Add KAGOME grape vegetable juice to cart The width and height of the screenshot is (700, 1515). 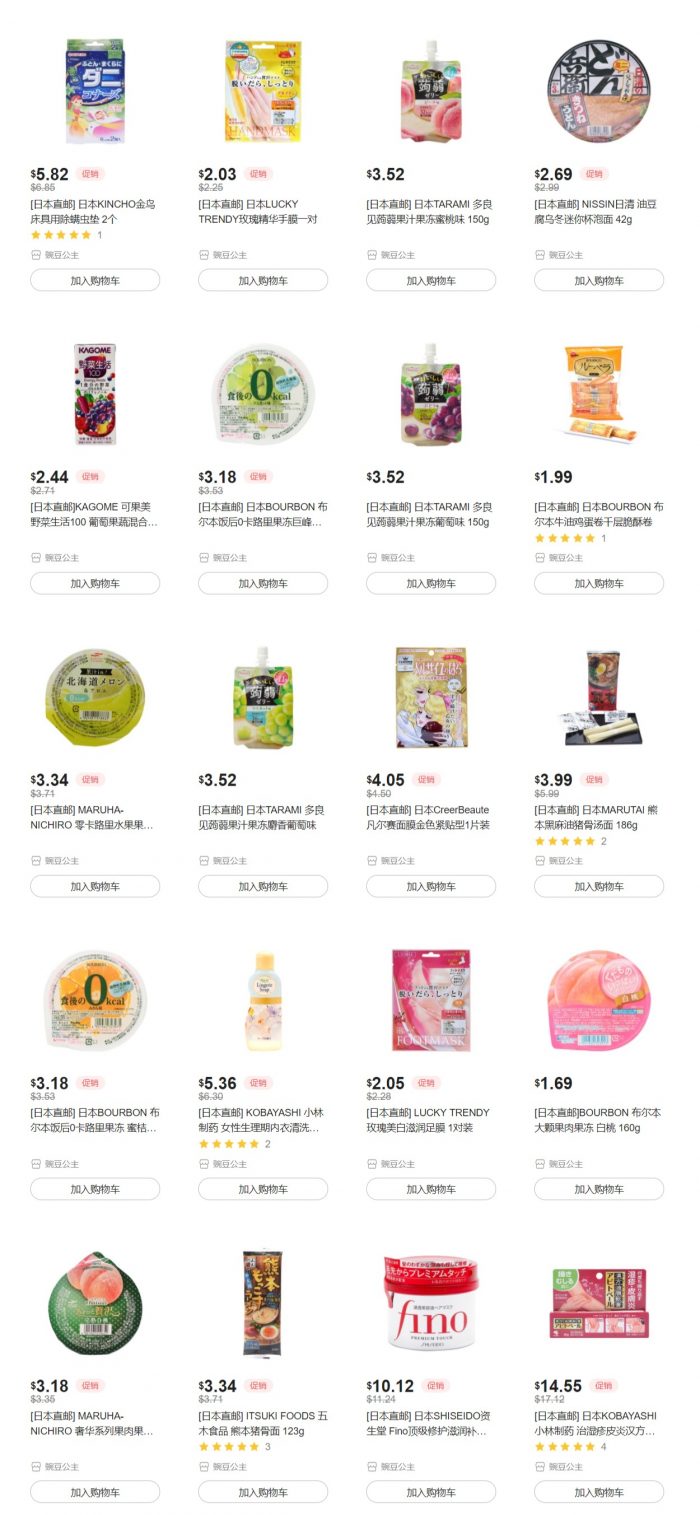coord(95,583)
